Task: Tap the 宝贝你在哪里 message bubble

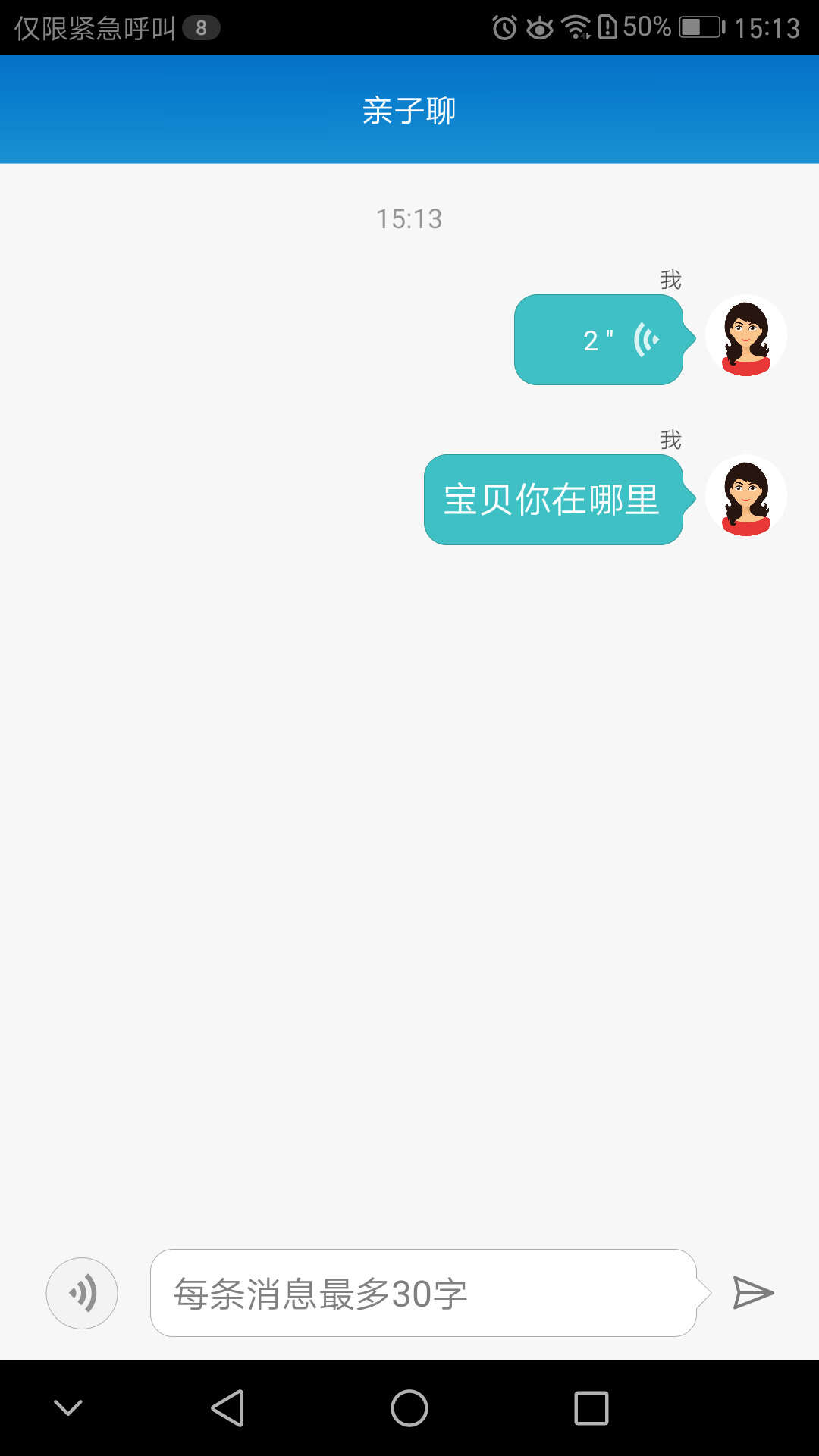Action: [x=554, y=500]
